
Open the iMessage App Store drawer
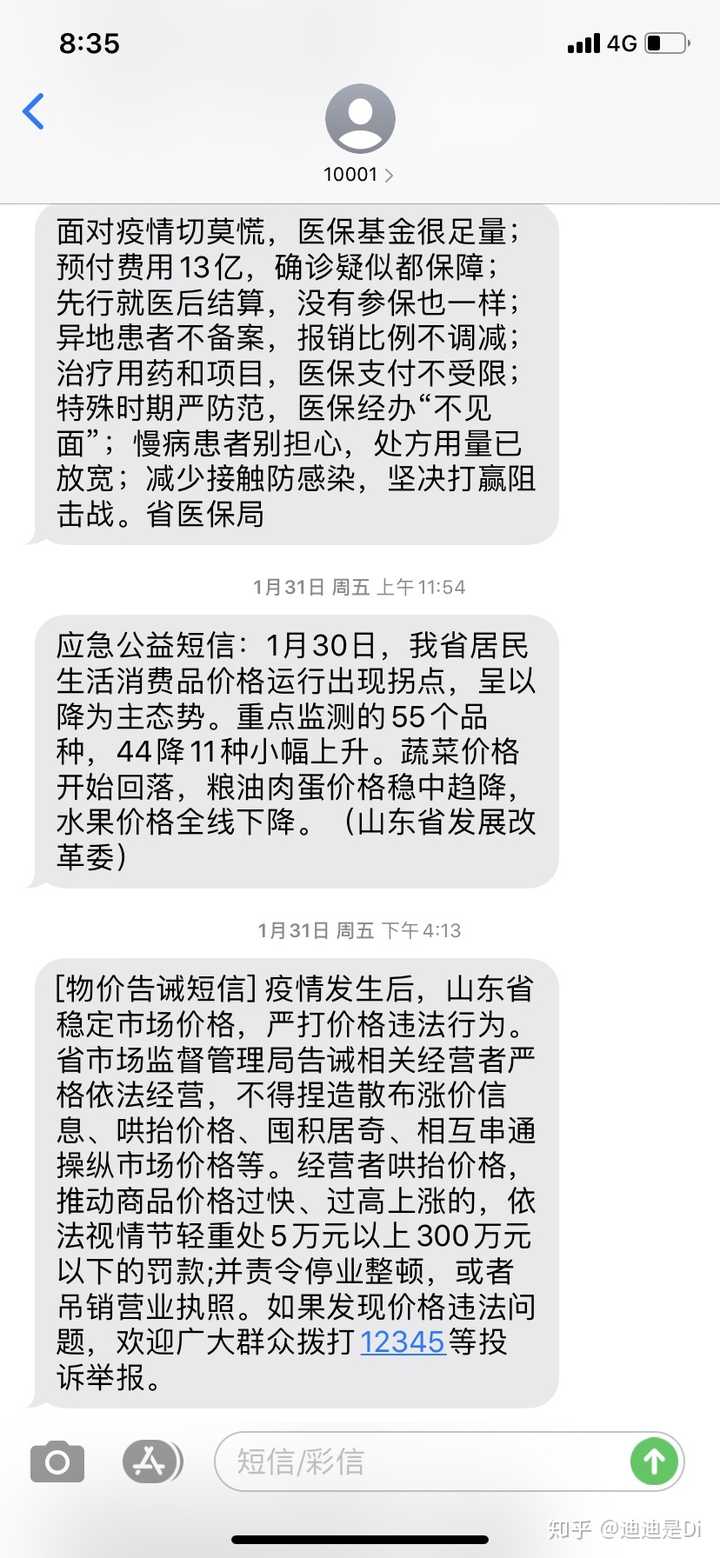pos(153,1462)
